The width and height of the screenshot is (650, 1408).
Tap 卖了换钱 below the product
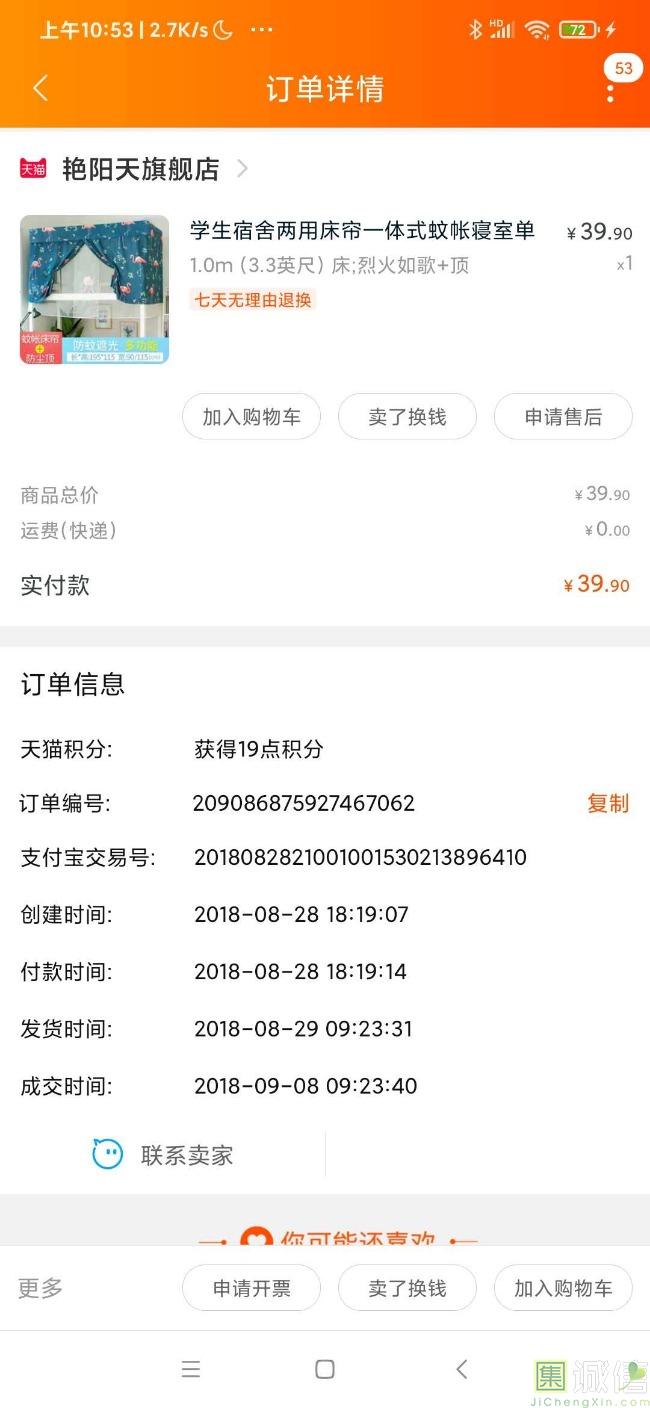[x=407, y=417]
